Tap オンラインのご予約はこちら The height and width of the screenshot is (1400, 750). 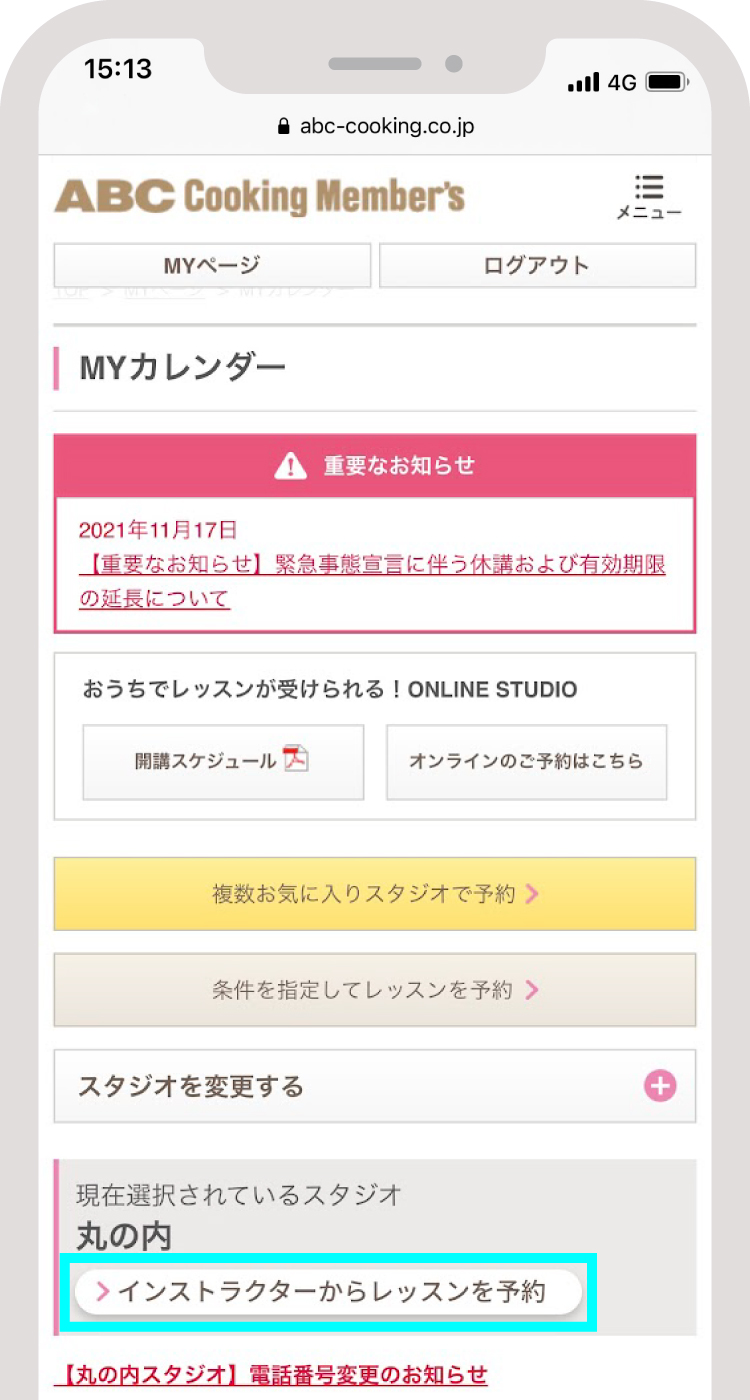tap(526, 761)
